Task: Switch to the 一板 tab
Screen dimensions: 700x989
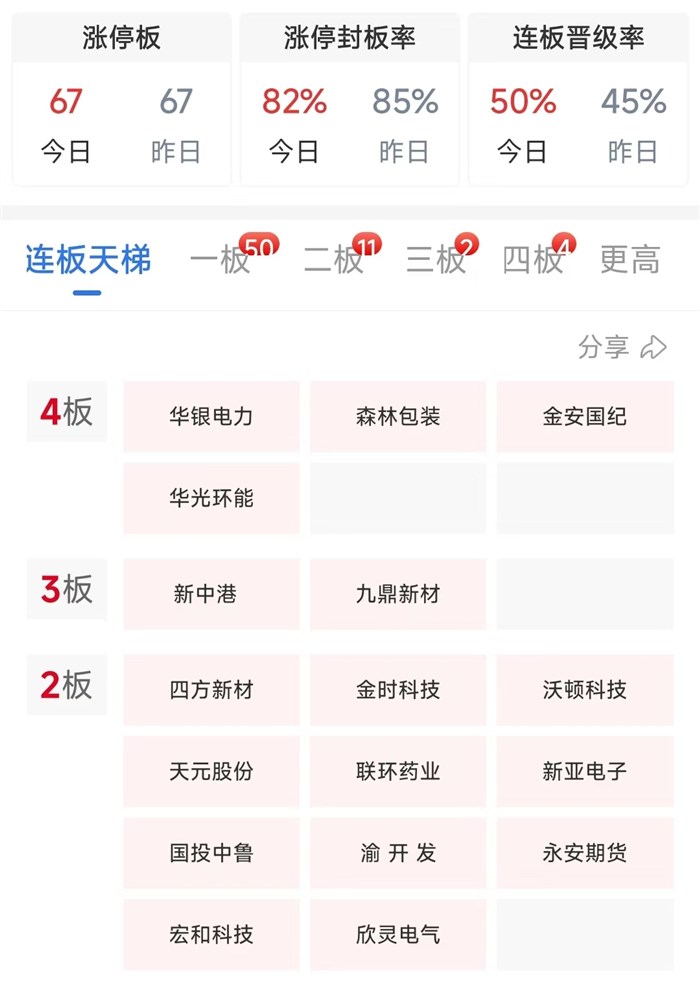Action: tap(220, 261)
